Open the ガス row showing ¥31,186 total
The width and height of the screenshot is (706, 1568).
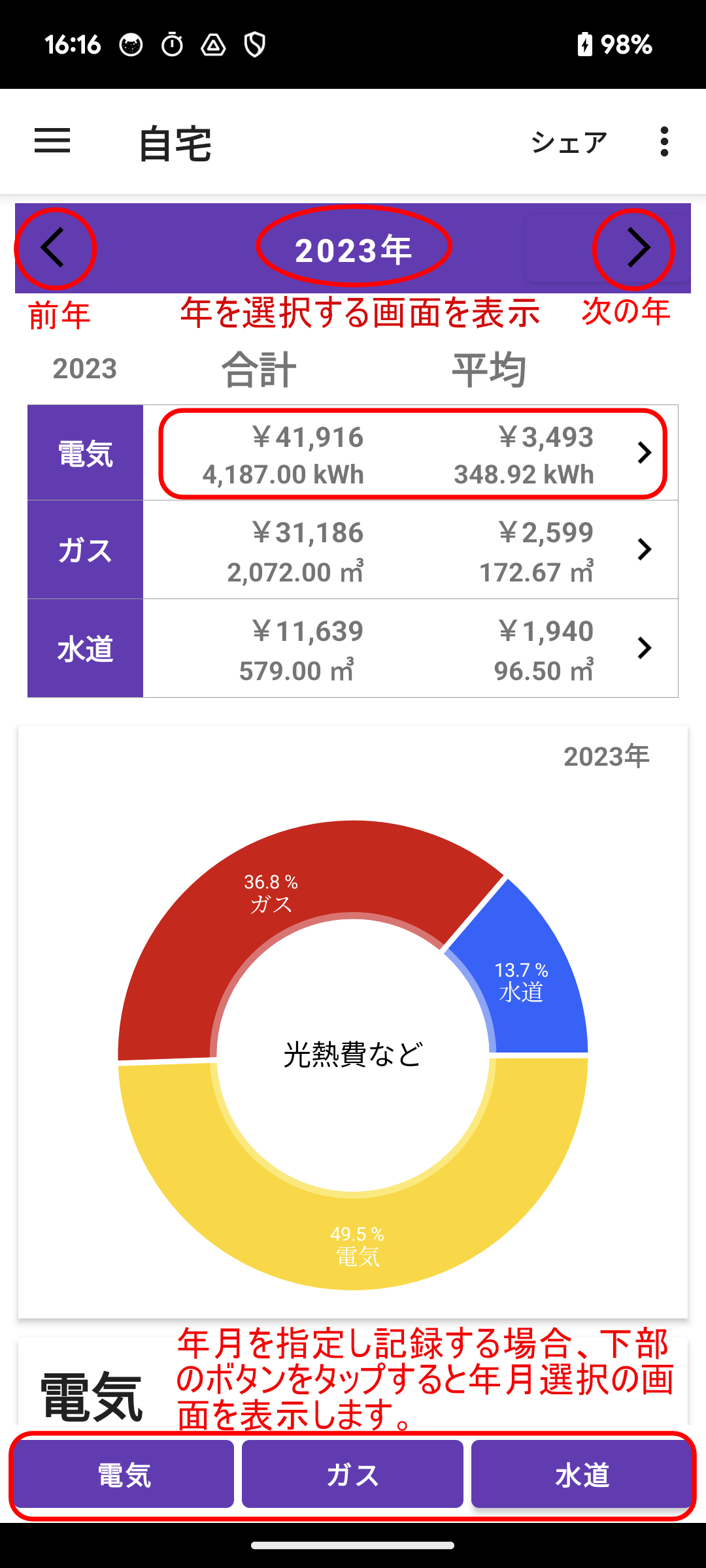(412, 550)
